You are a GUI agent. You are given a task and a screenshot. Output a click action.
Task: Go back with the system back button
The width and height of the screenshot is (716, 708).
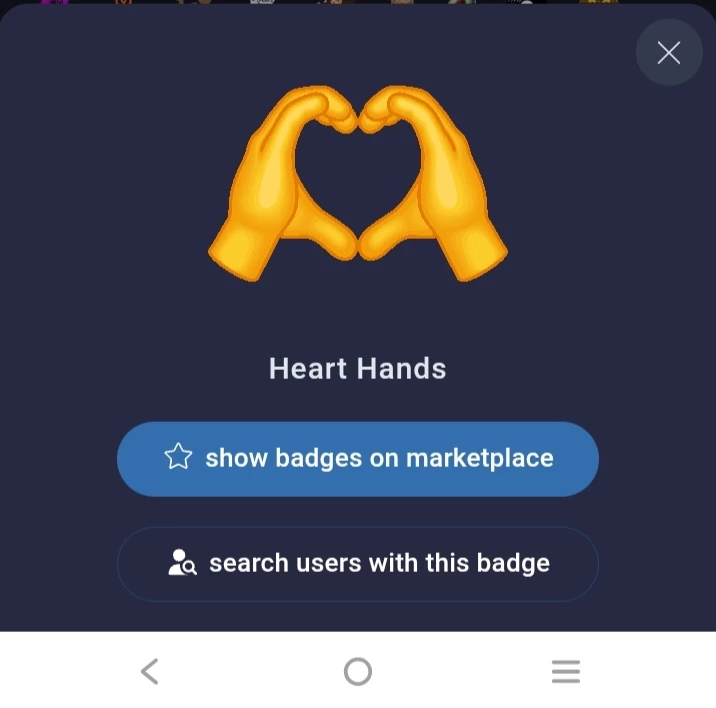(x=150, y=671)
